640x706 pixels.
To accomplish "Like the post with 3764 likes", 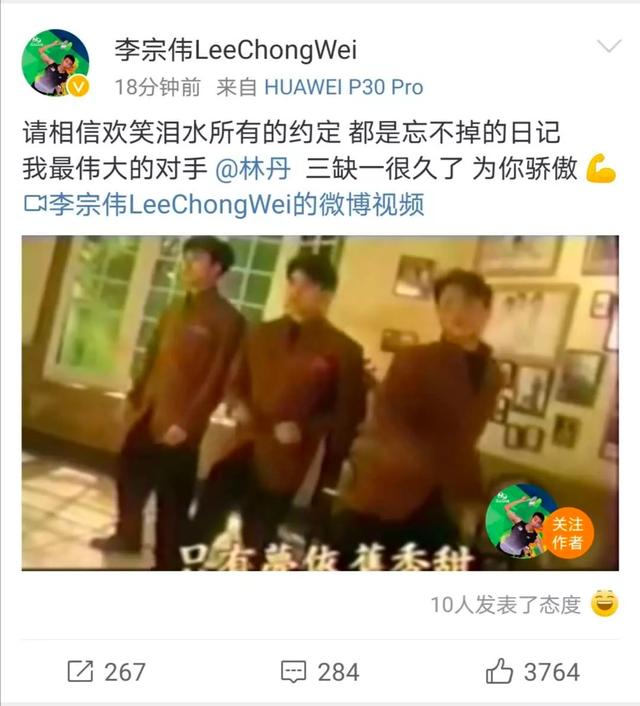I will coord(532,671).
